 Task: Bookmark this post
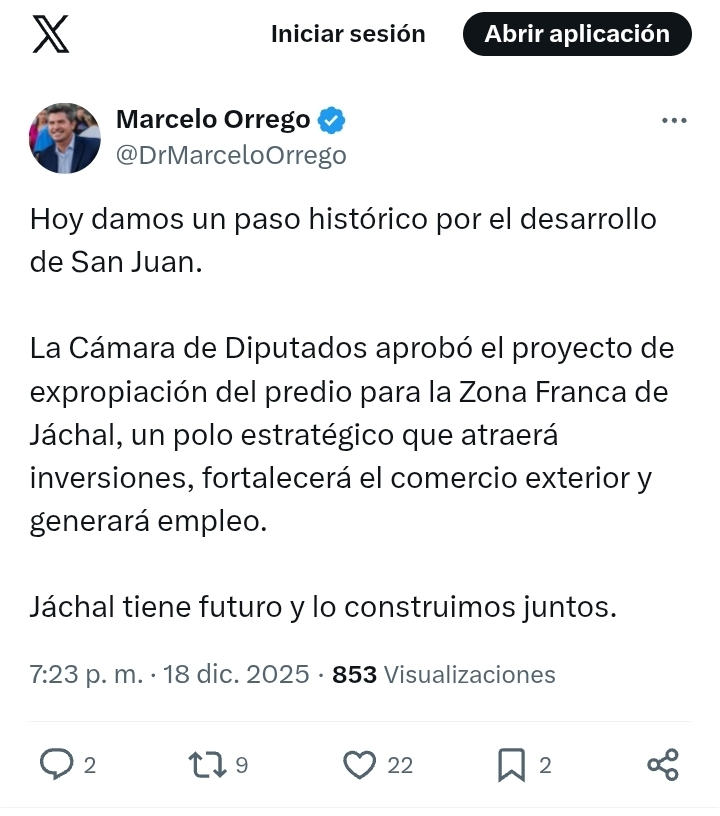pos(511,766)
